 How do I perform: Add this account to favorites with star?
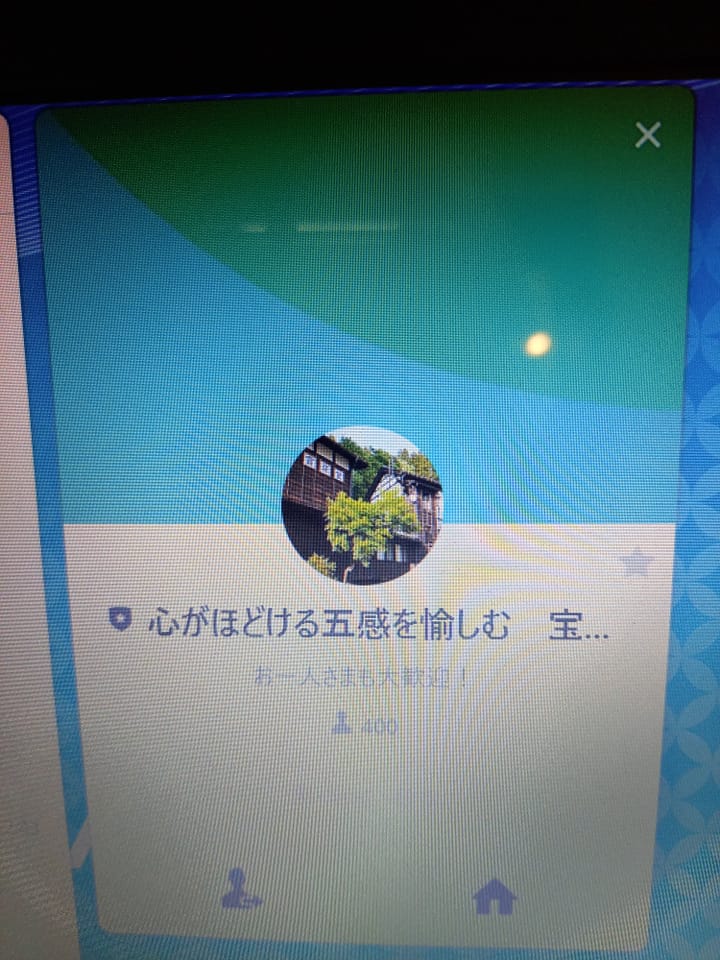636,563
